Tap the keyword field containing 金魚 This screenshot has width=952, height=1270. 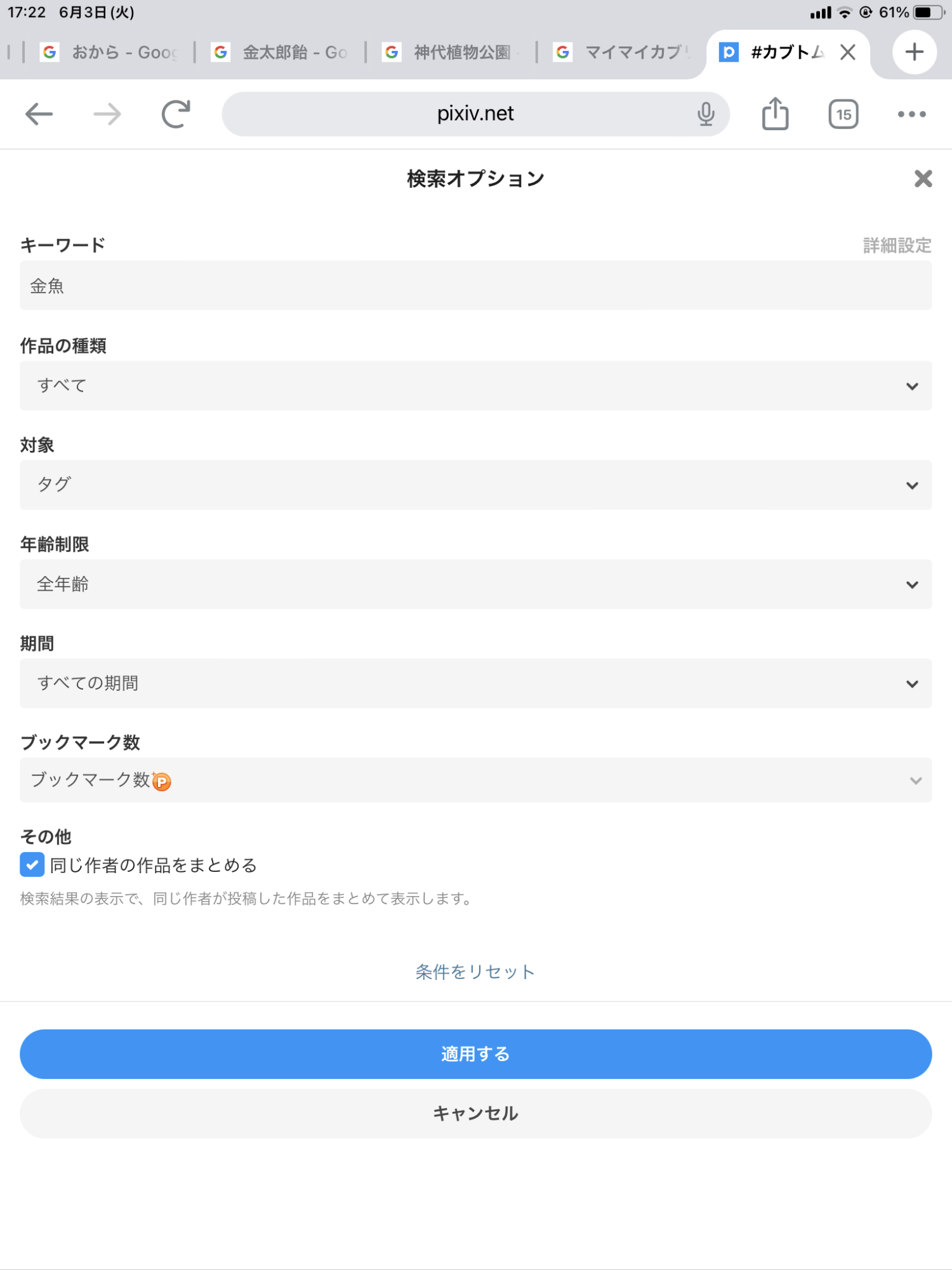pyautogui.click(x=475, y=285)
